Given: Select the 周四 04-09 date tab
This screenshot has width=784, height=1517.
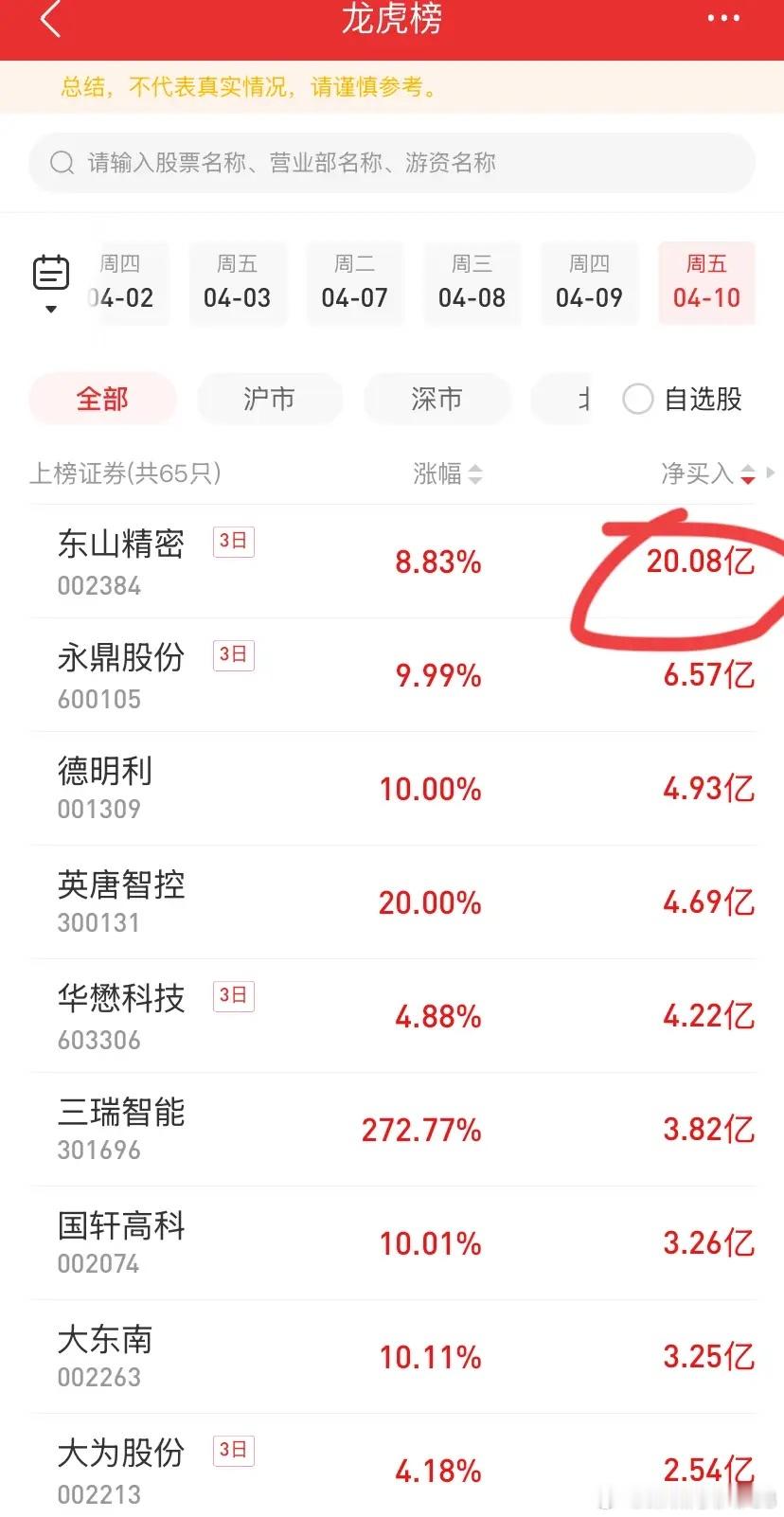Looking at the screenshot, I should tap(589, 282).
